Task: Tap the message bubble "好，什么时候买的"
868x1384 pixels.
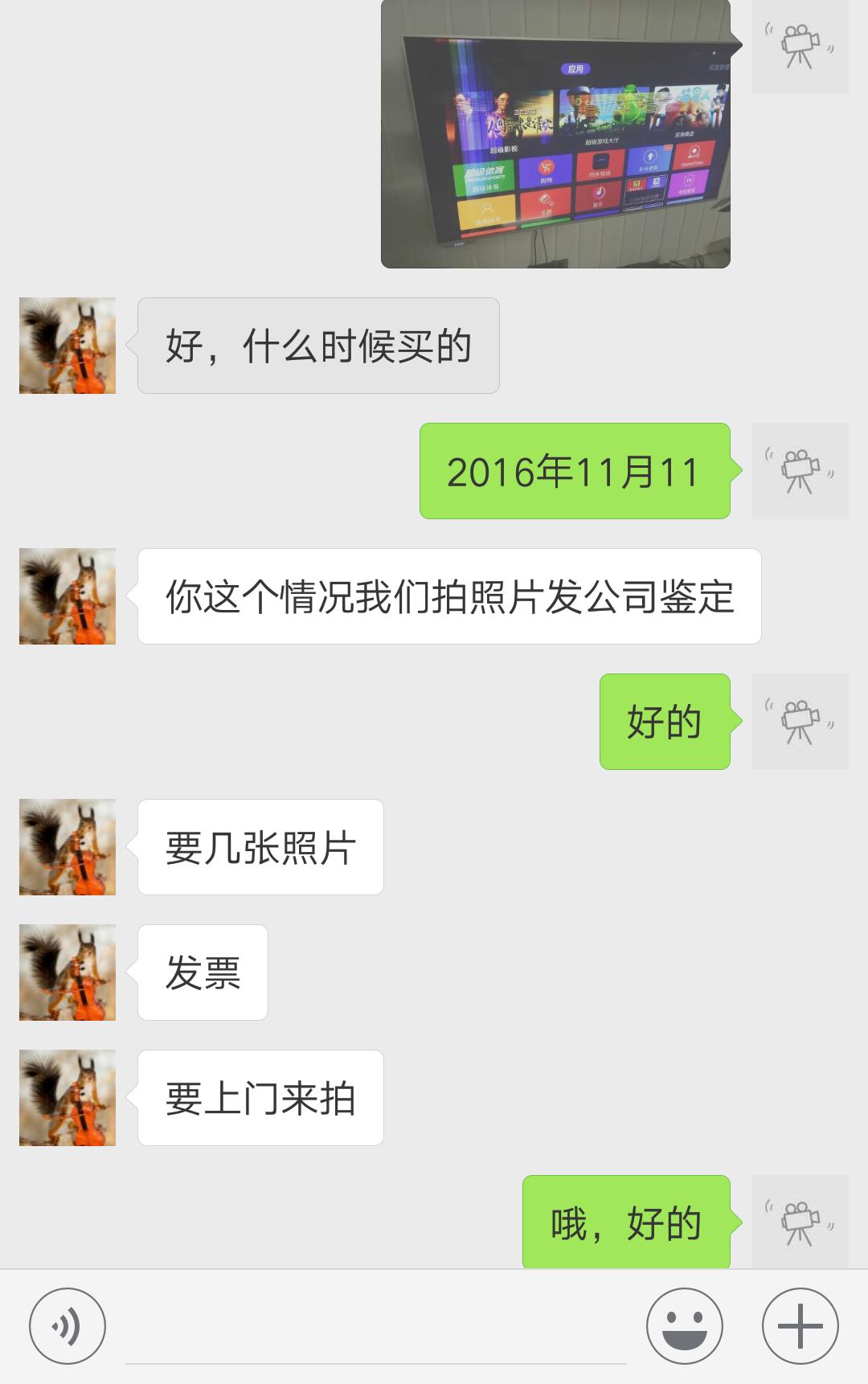Action: click(x=318, y=344)
